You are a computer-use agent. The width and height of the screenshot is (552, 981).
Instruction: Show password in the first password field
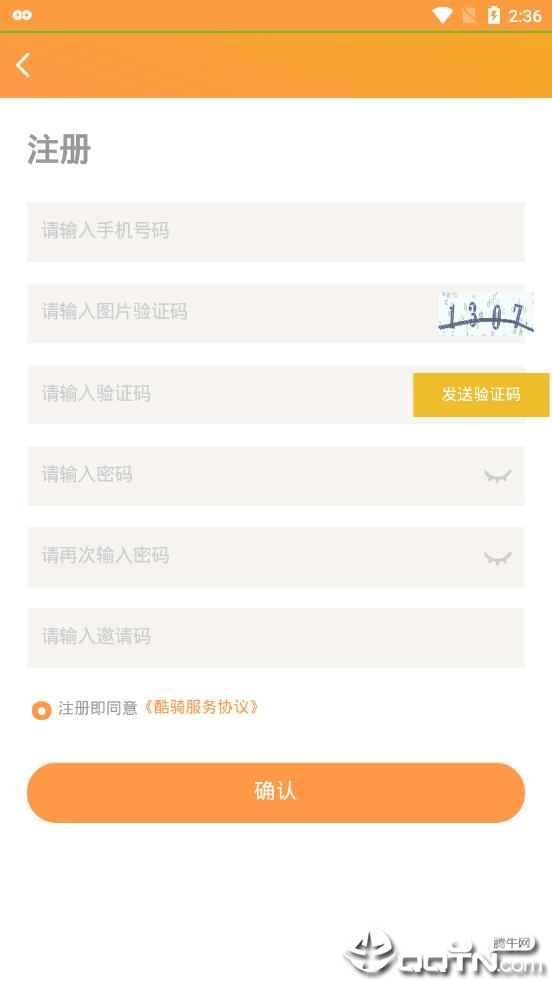click(498, 476)
